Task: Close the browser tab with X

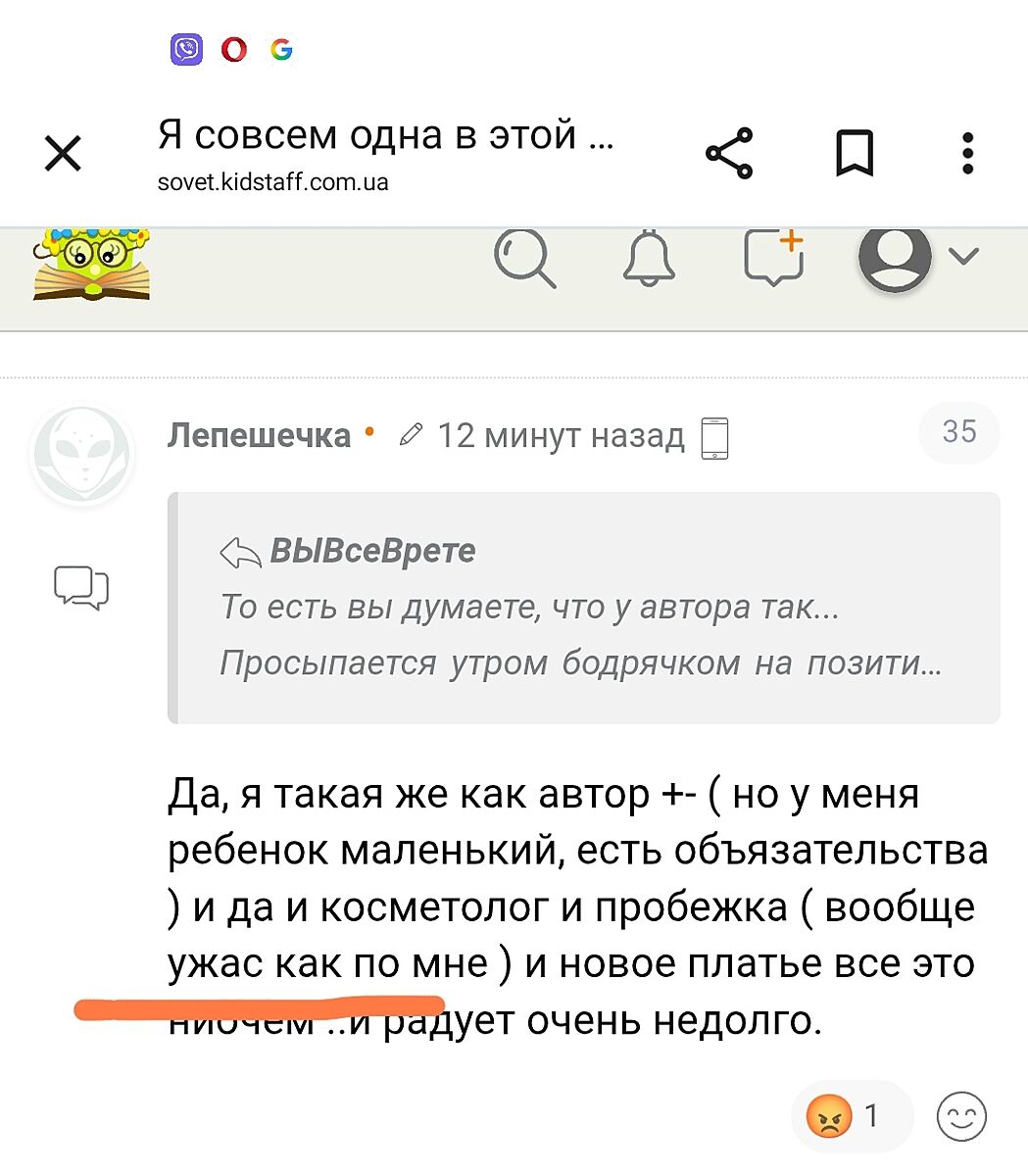Action: point(64,154)
